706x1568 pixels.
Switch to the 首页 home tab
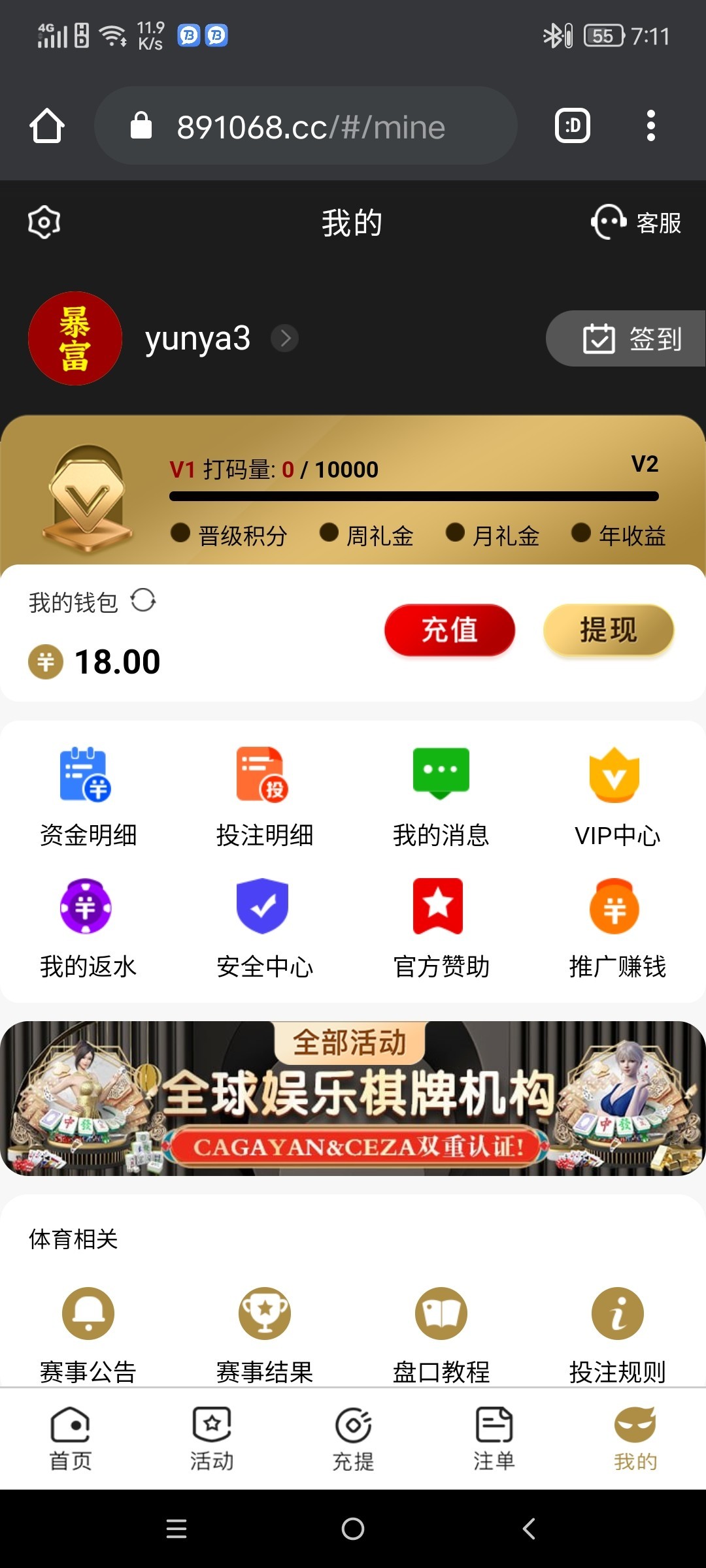click(x=71, y=1439)
